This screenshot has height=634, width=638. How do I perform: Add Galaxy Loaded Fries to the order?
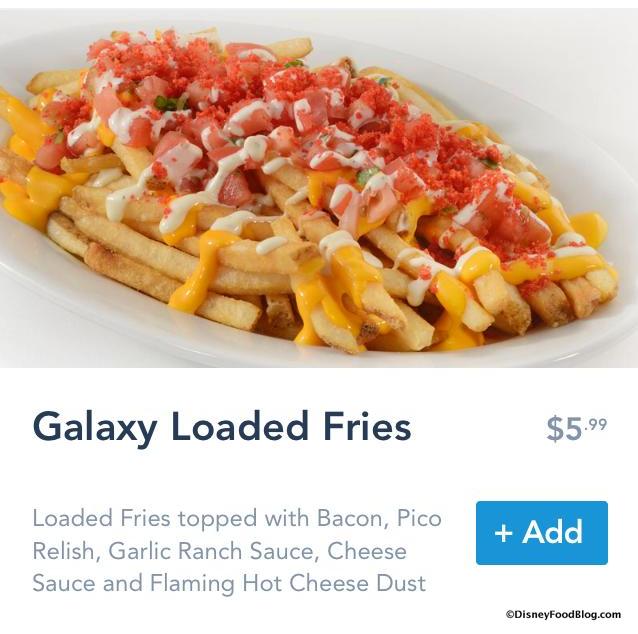(541, 533)
